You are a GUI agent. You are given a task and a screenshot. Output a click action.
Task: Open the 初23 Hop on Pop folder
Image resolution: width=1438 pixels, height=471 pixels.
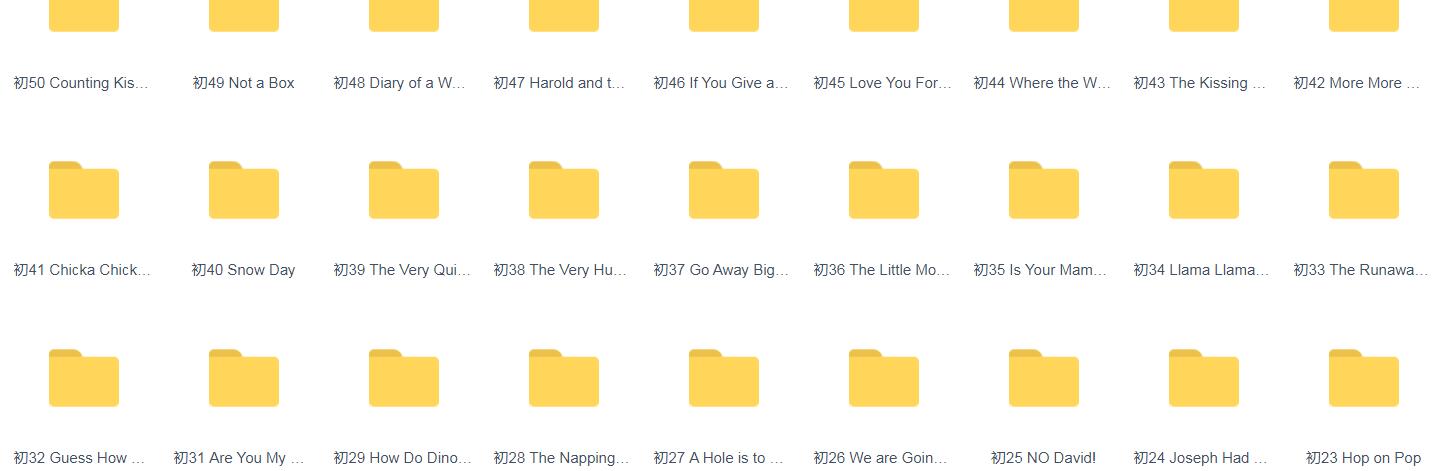point(1364,378)
